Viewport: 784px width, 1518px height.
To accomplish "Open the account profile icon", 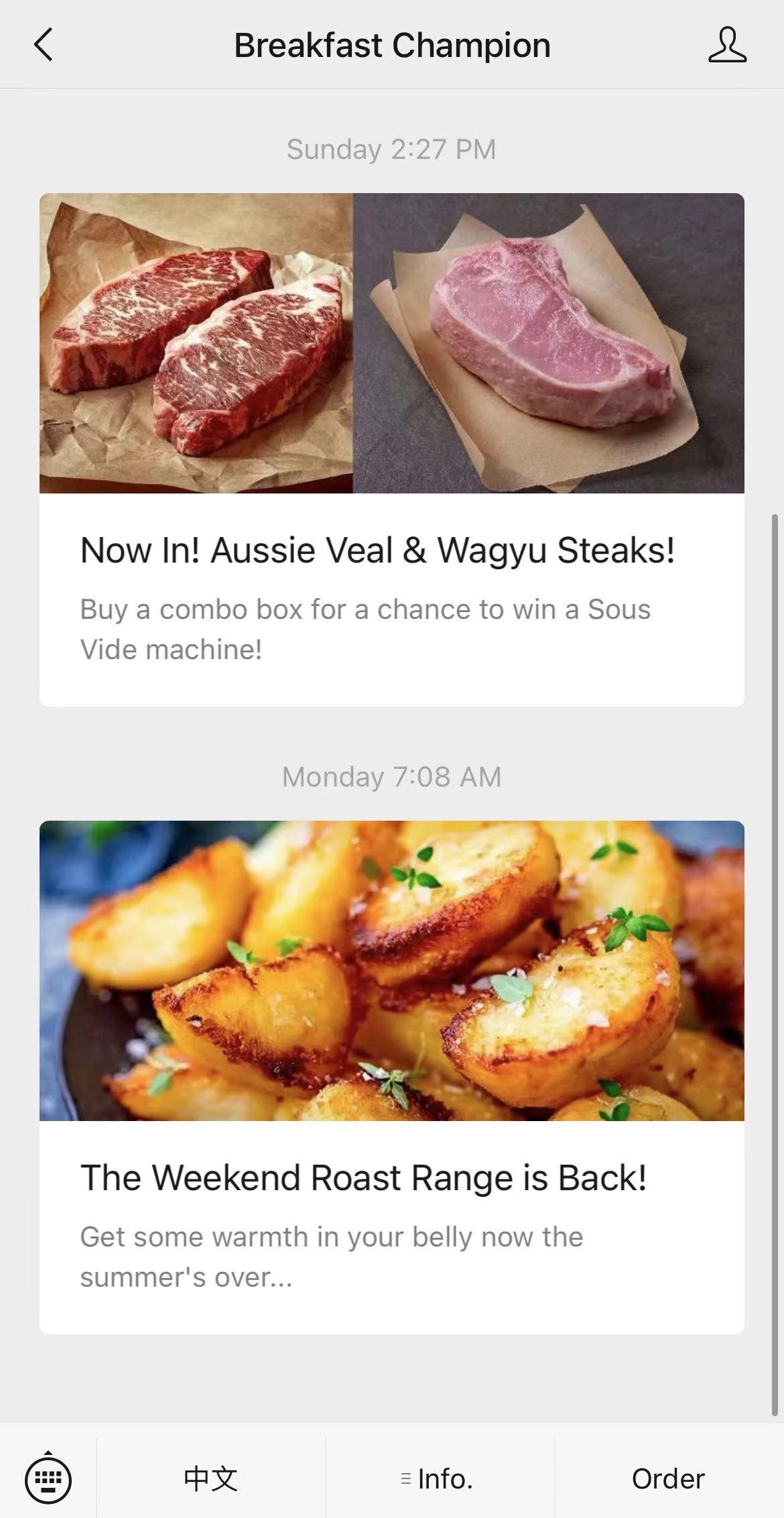I will (x=727, y=46).
